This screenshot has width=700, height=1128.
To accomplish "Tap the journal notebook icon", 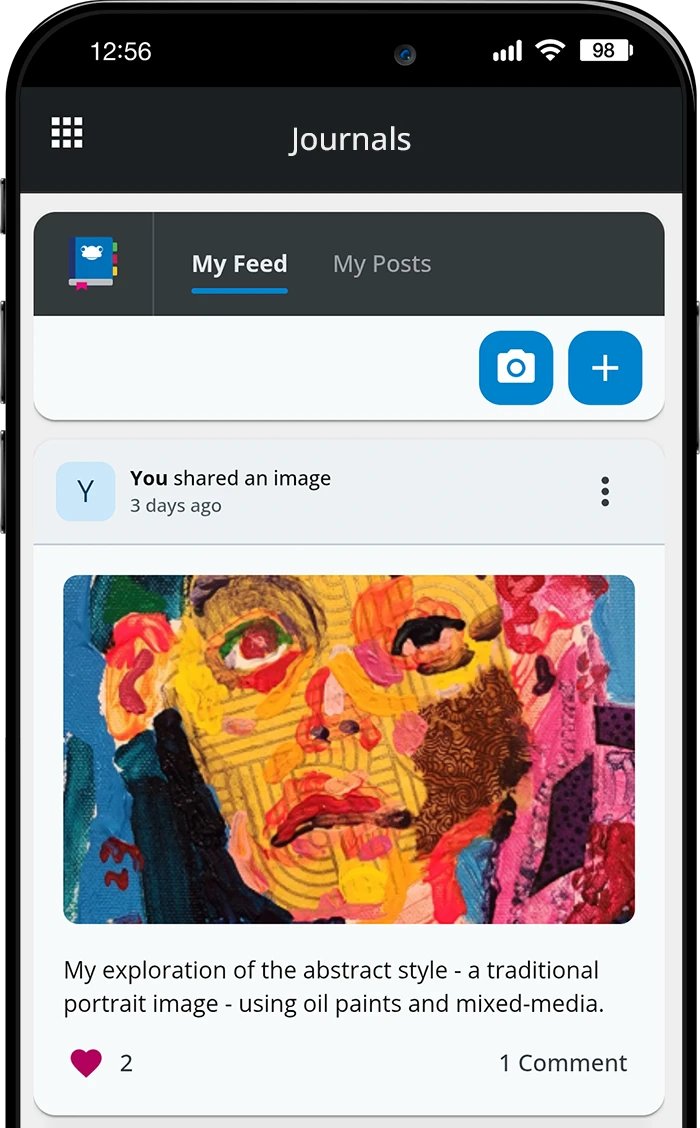I will 93,264.
